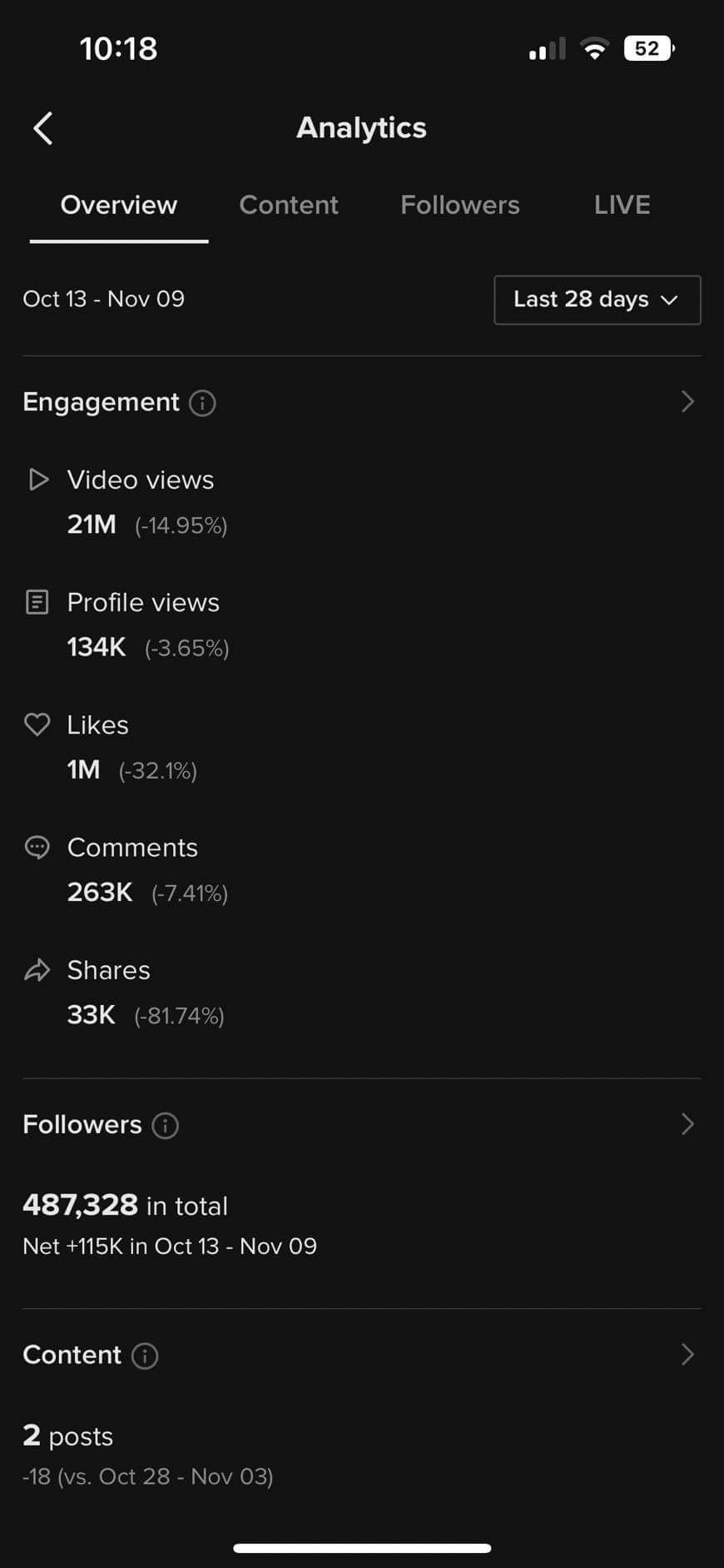724x1568 pixels.
Task: Tap the info icon beside Followers heading
Action: [x=165, y=1126]
